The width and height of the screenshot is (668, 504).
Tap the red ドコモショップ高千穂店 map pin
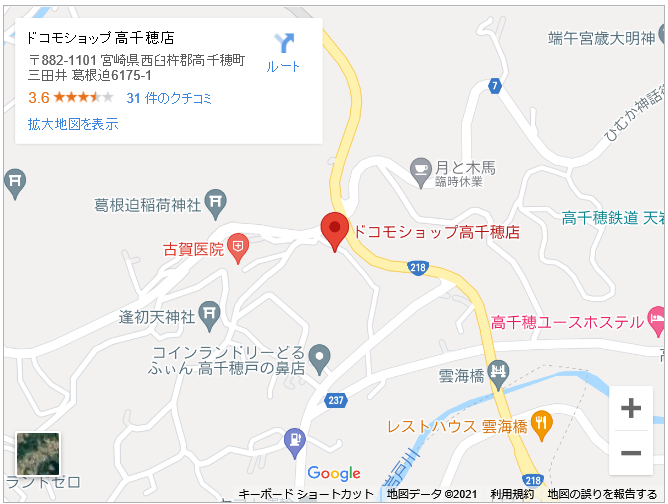point(334,231)
